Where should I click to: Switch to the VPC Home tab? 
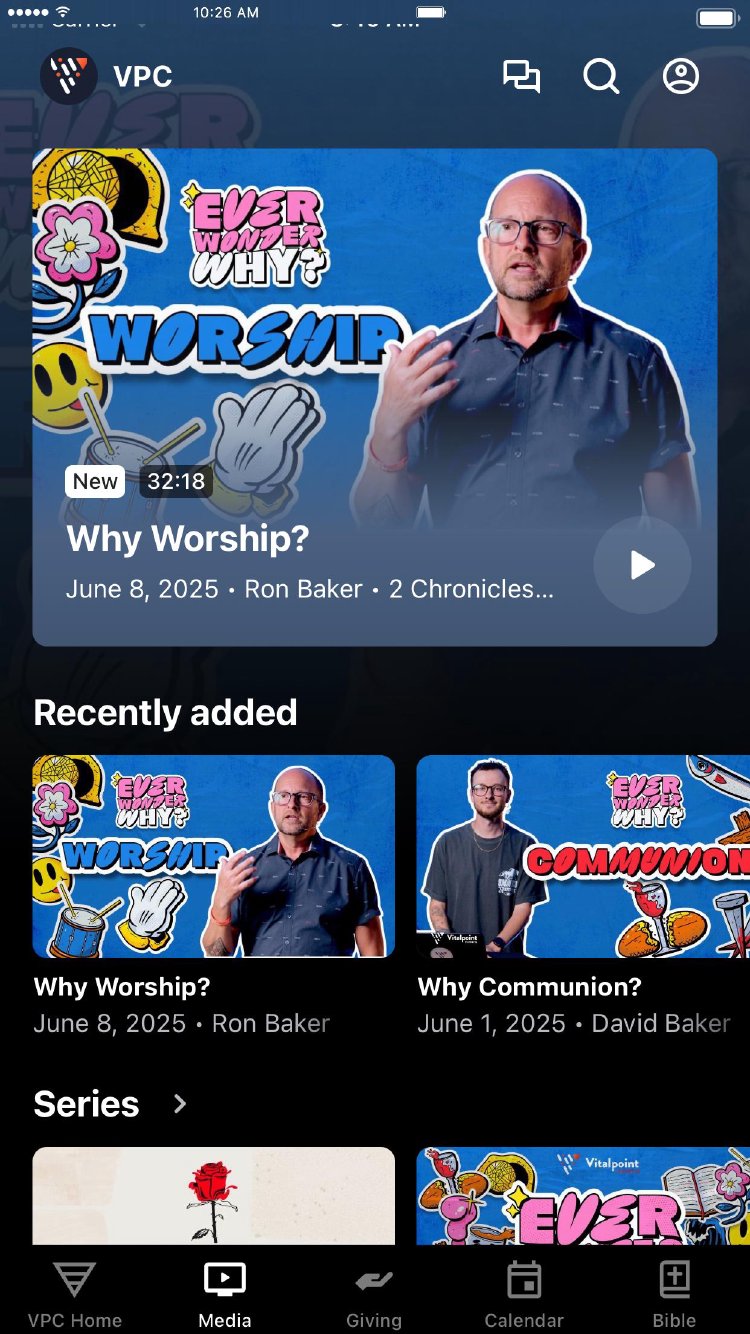[x=75, y=1293]
